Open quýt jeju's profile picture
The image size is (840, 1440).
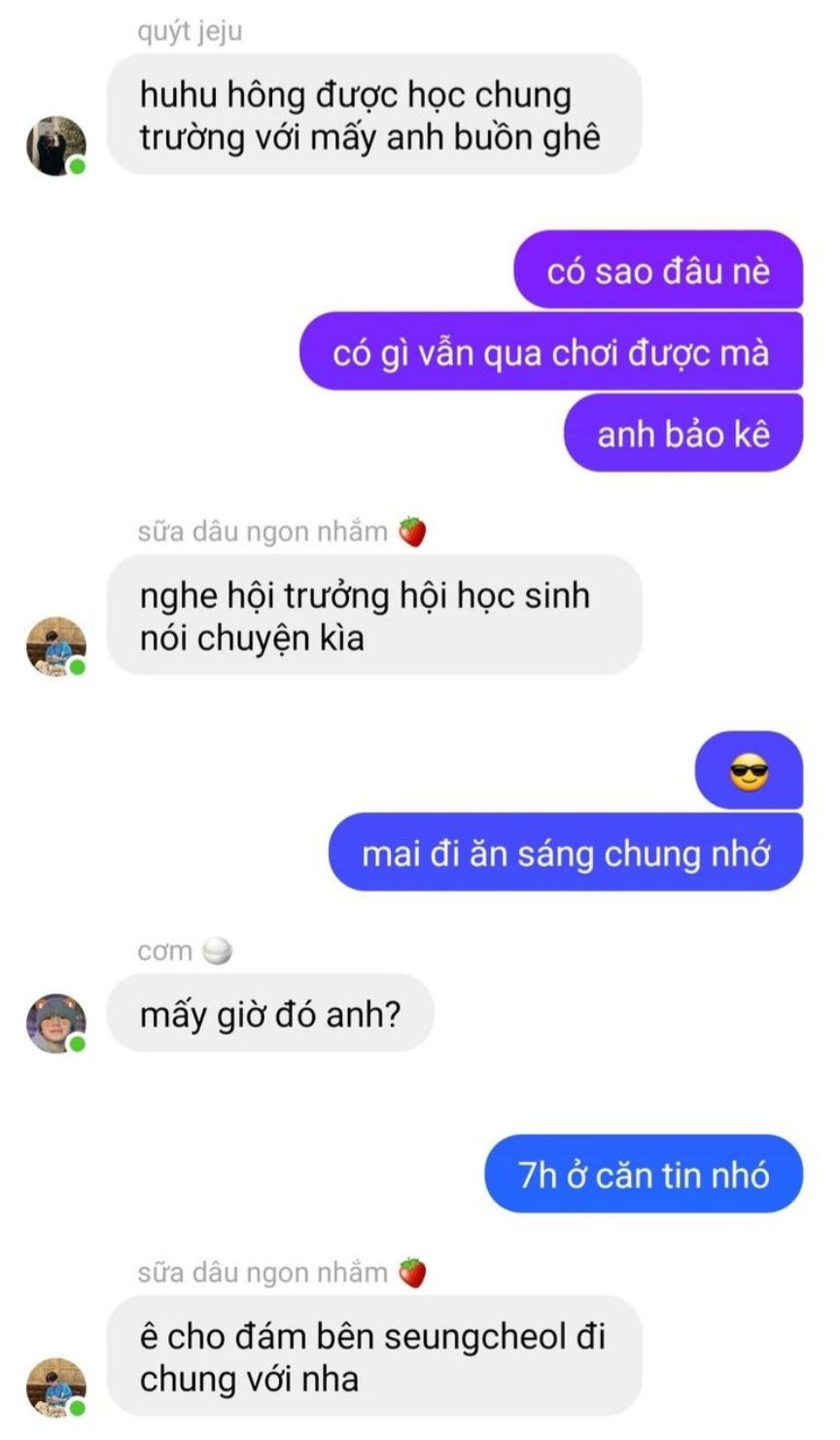(x=55, y=146)
